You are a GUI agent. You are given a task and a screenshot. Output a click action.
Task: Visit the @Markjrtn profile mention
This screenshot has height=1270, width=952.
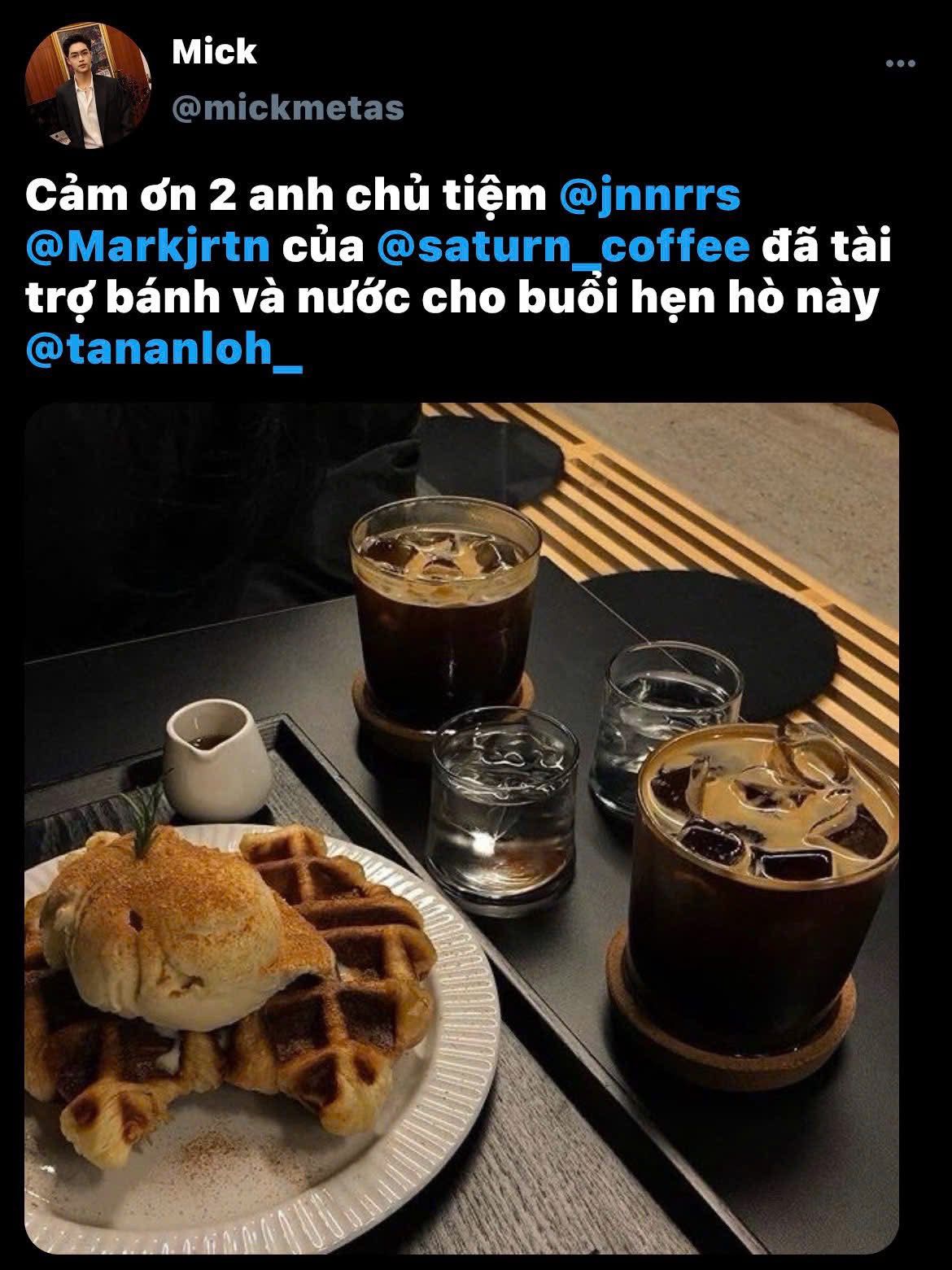147,247
